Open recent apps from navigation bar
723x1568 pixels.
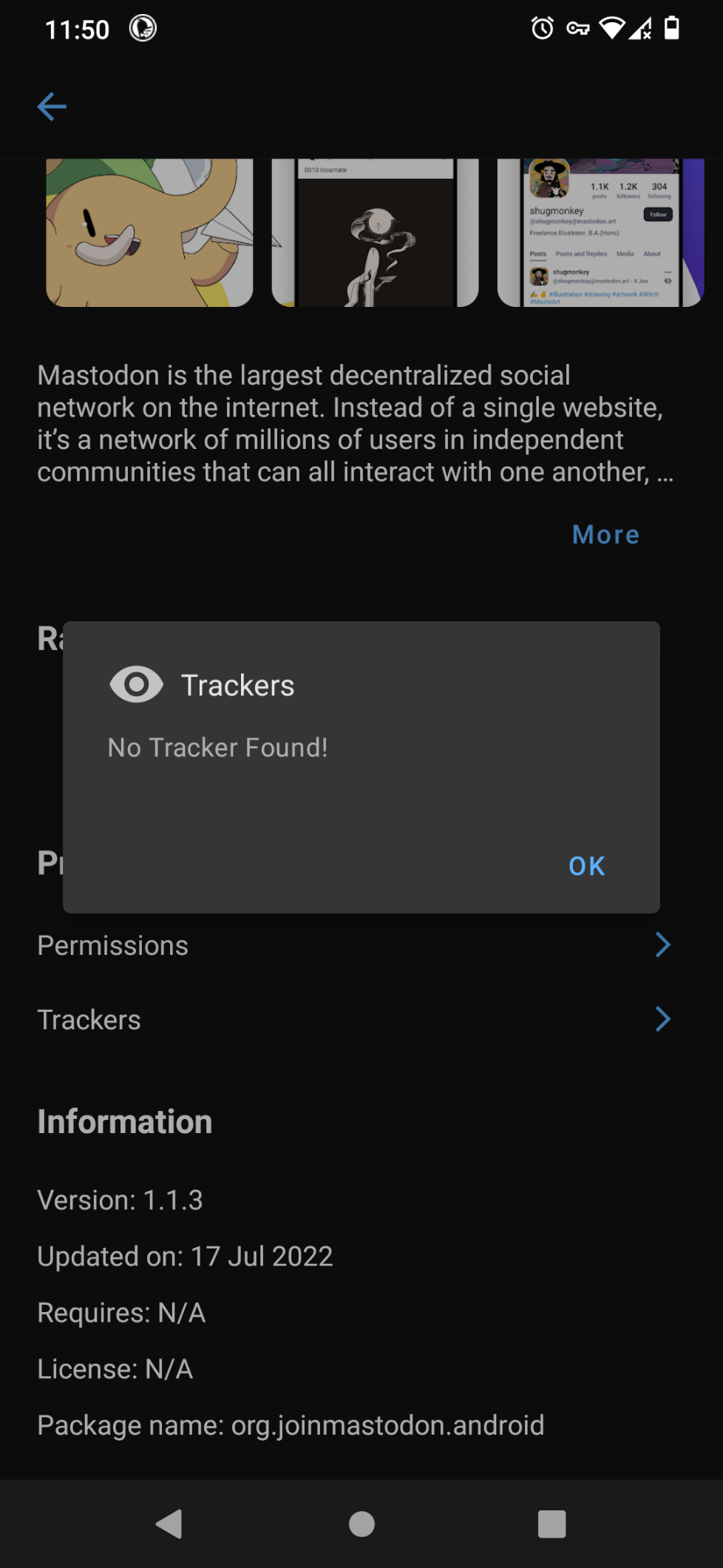click(x=551, y=1524)
